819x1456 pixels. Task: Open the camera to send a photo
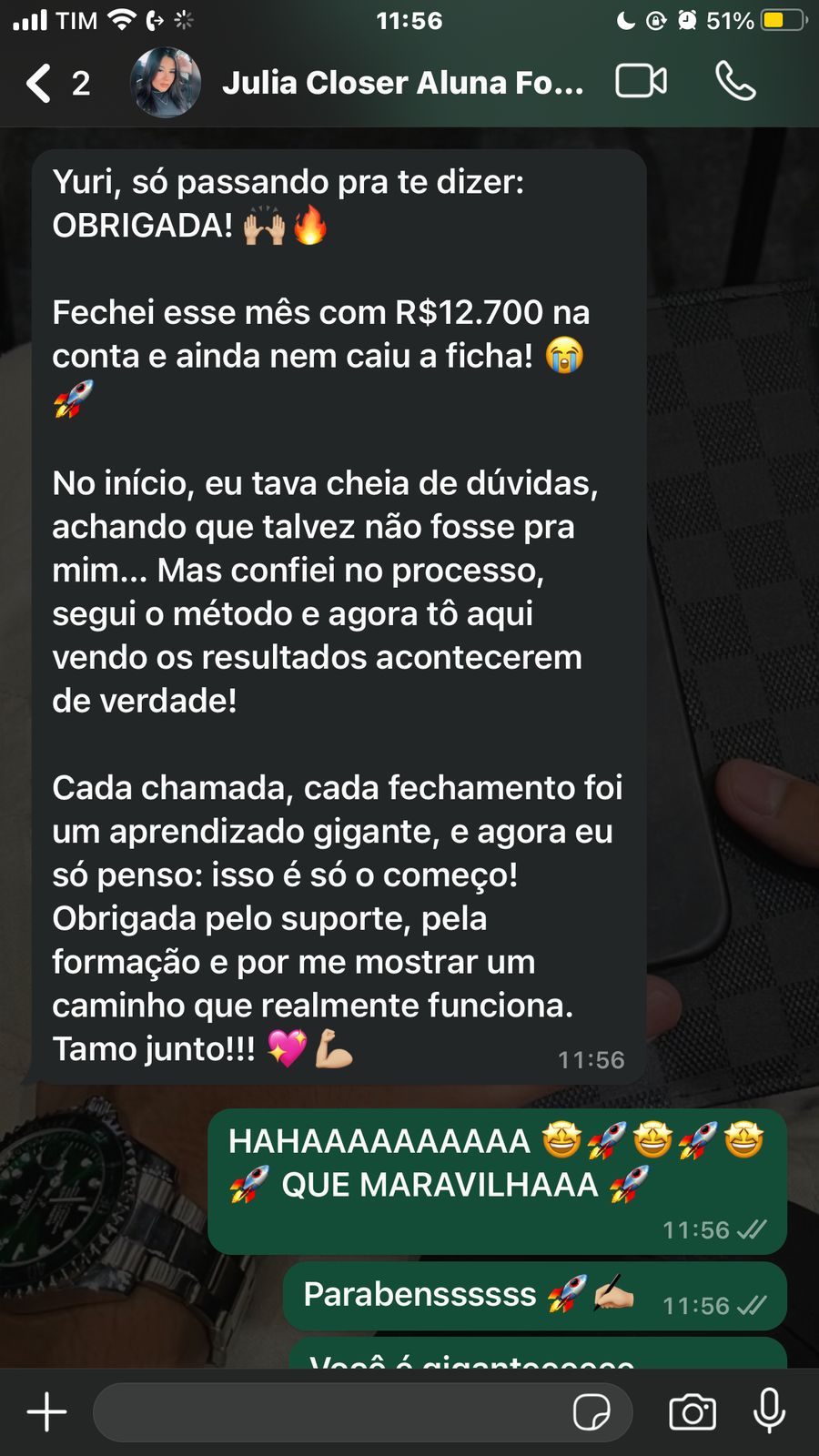click(693, 1412)
